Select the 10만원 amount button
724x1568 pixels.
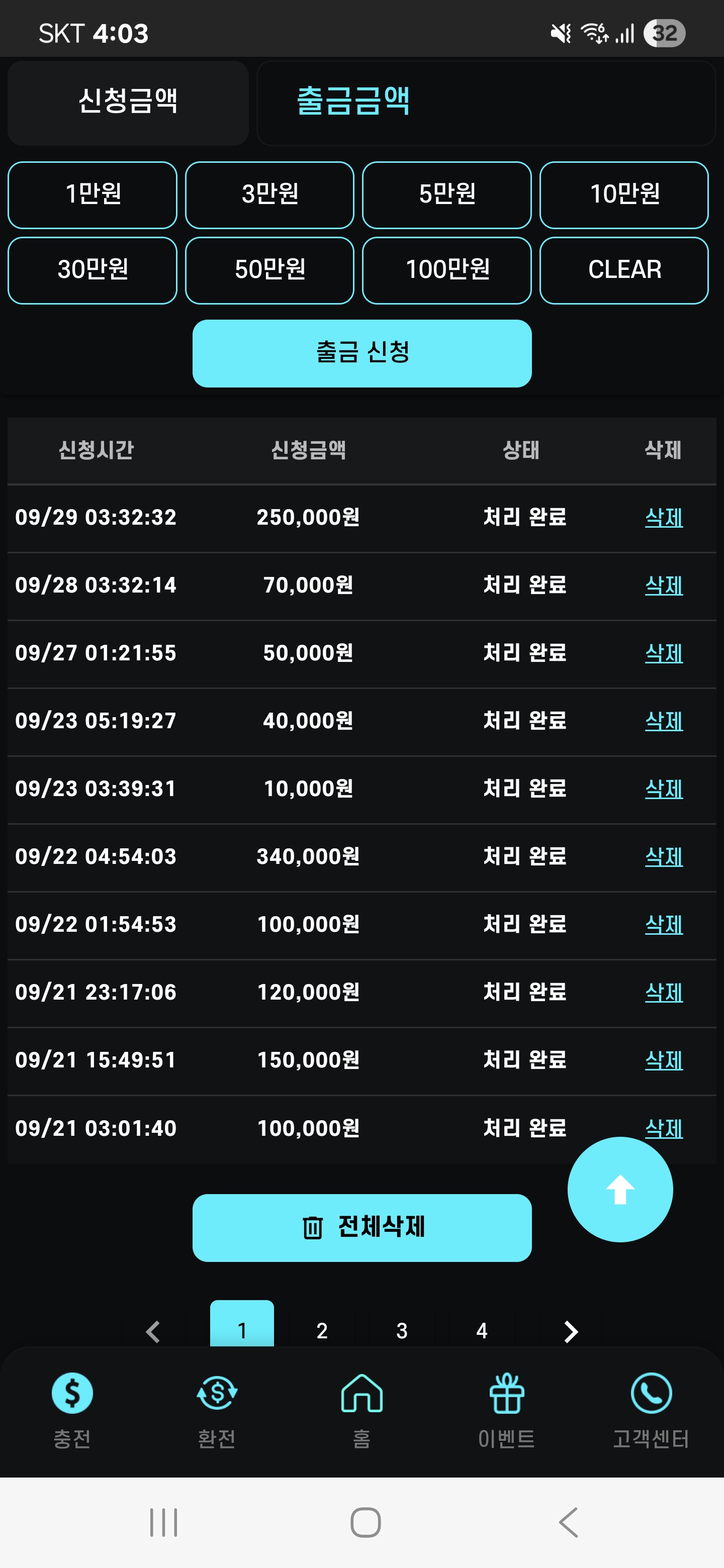click(x=624, y=195)
